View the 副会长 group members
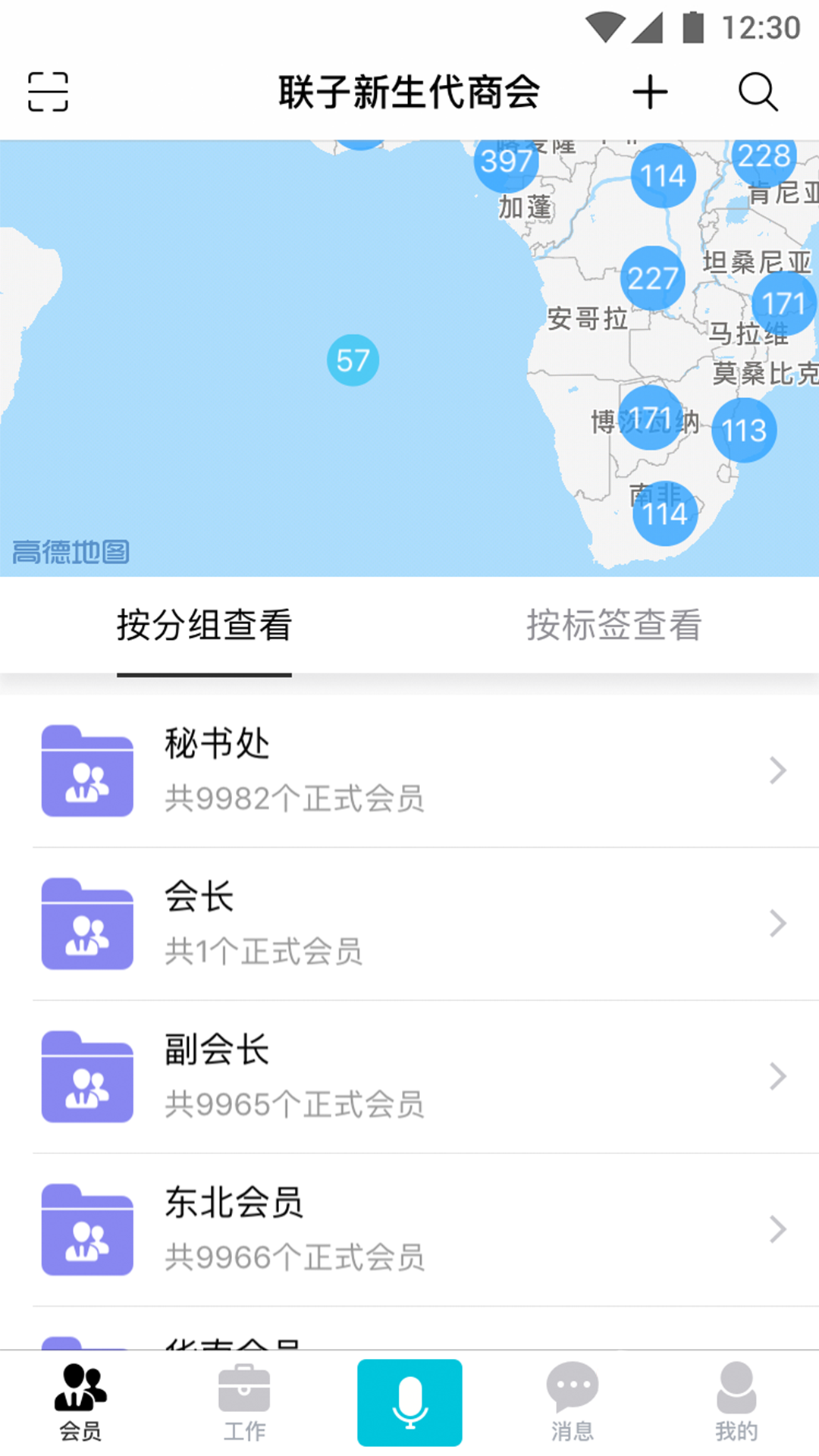Screen dimensions: 819x1456 click(409, 1077)
